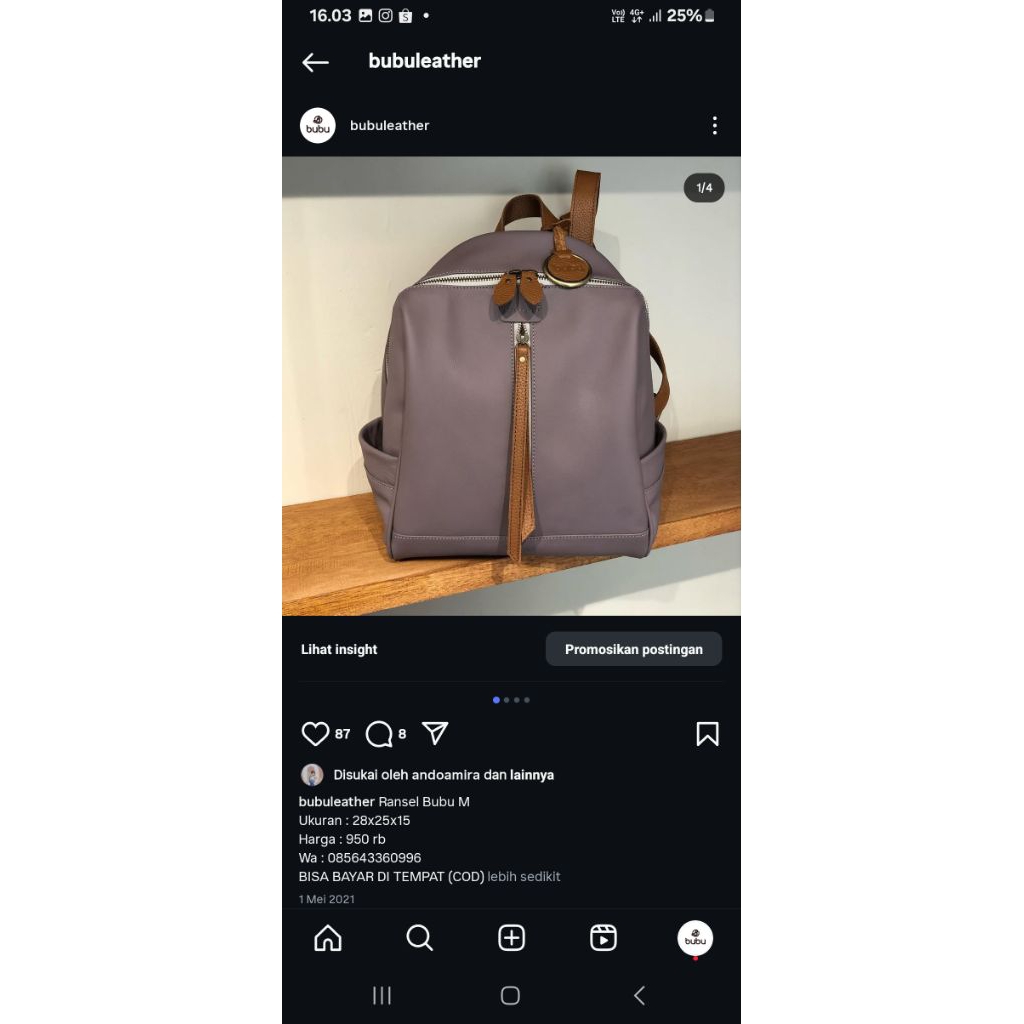Image resolution: width=1024 pixels, height=1024 pixels.
Task: Collapse the caption with lebih sedikit
Action: point(524,877)
